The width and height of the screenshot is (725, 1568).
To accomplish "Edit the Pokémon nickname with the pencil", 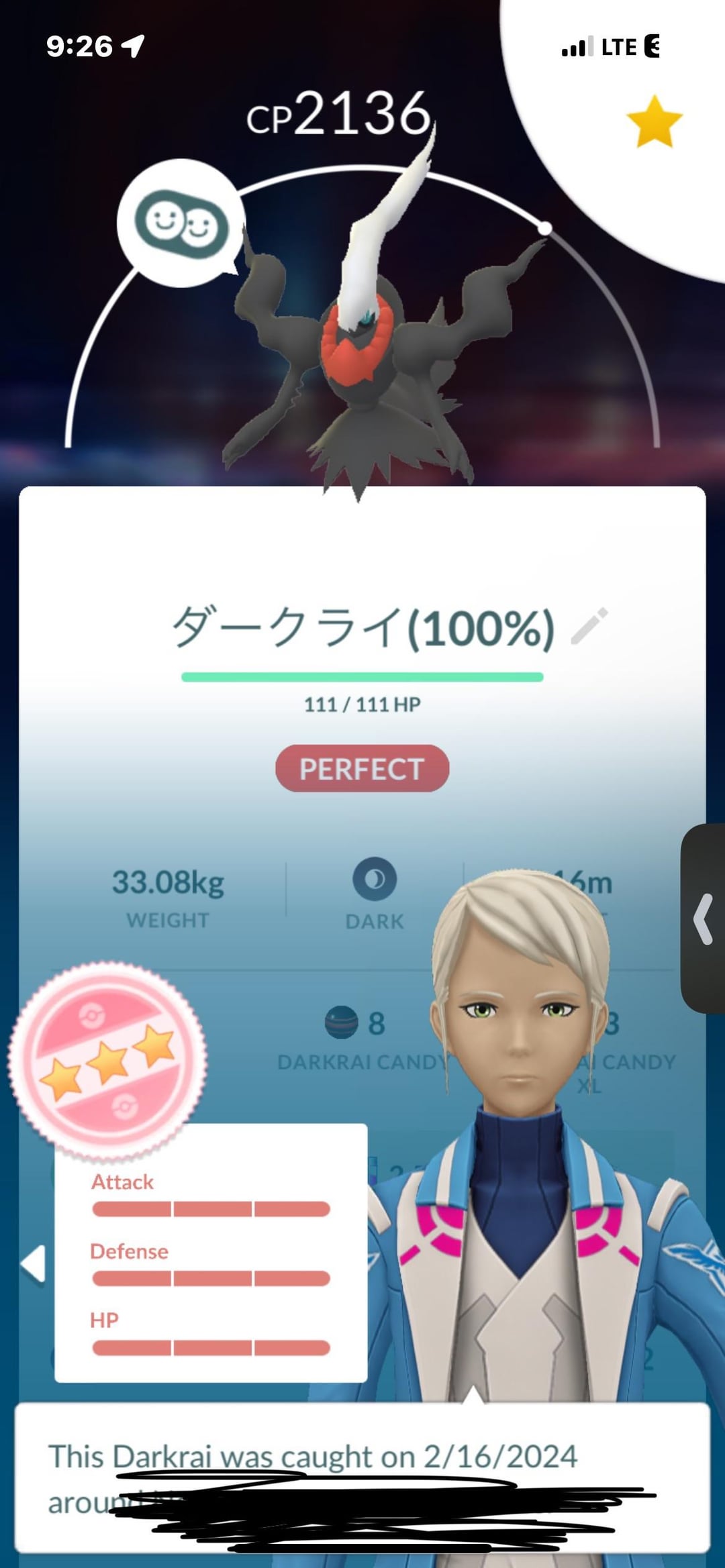I will coord(589,627).
